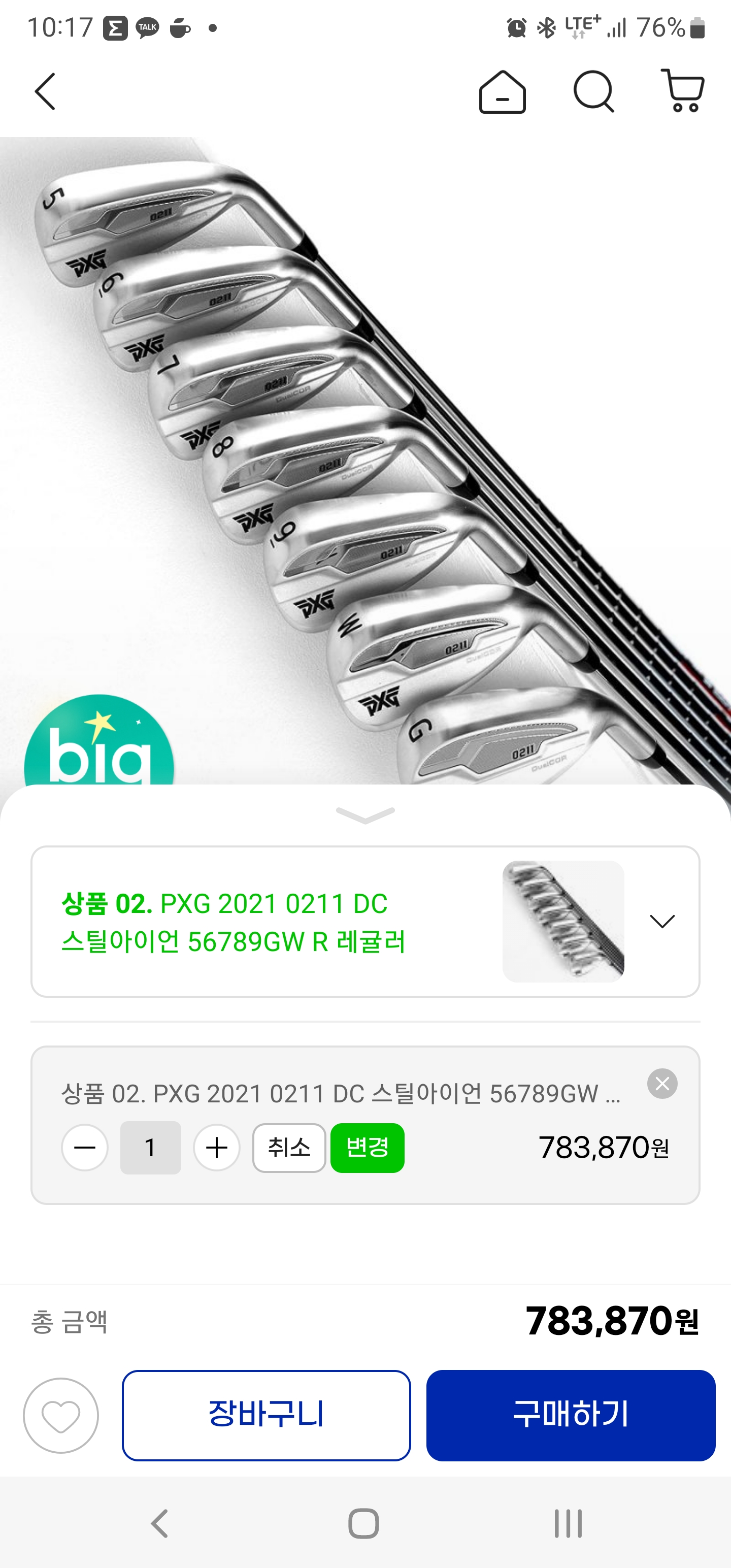Screen dimensions: 731x1568
Task: Tap the 취소 button
Action: [x=289, y=1148]
